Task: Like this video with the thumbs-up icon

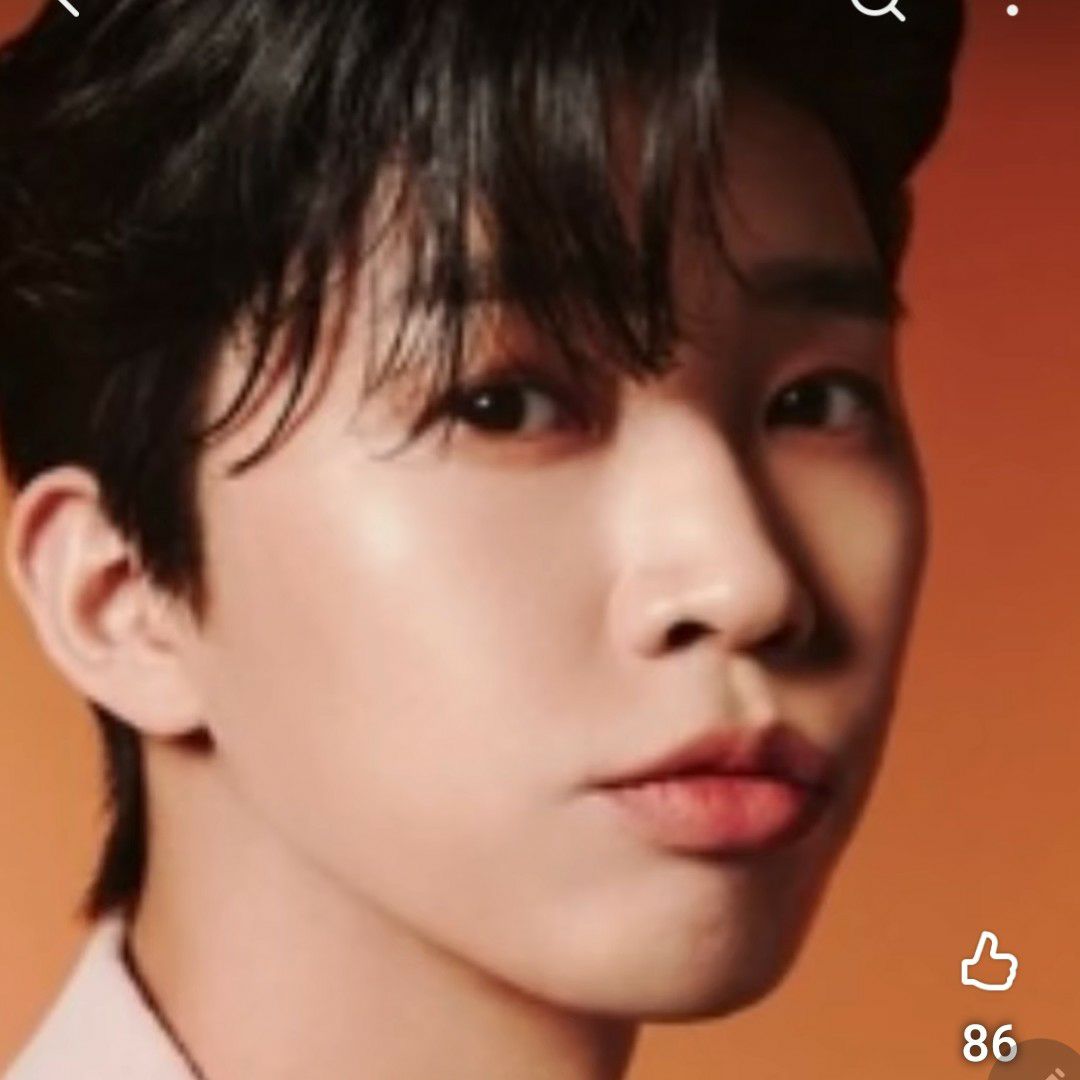Action: tap(988, 964)
